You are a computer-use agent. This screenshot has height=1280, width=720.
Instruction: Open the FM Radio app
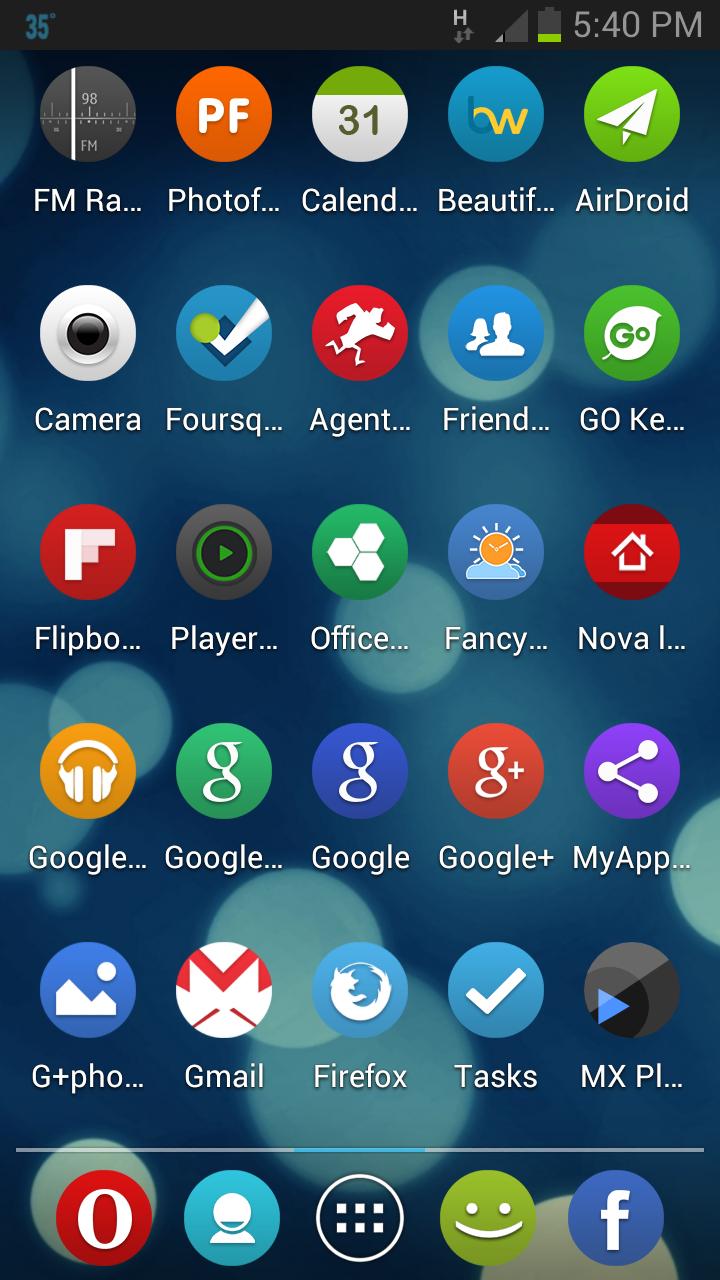point(87,113)
